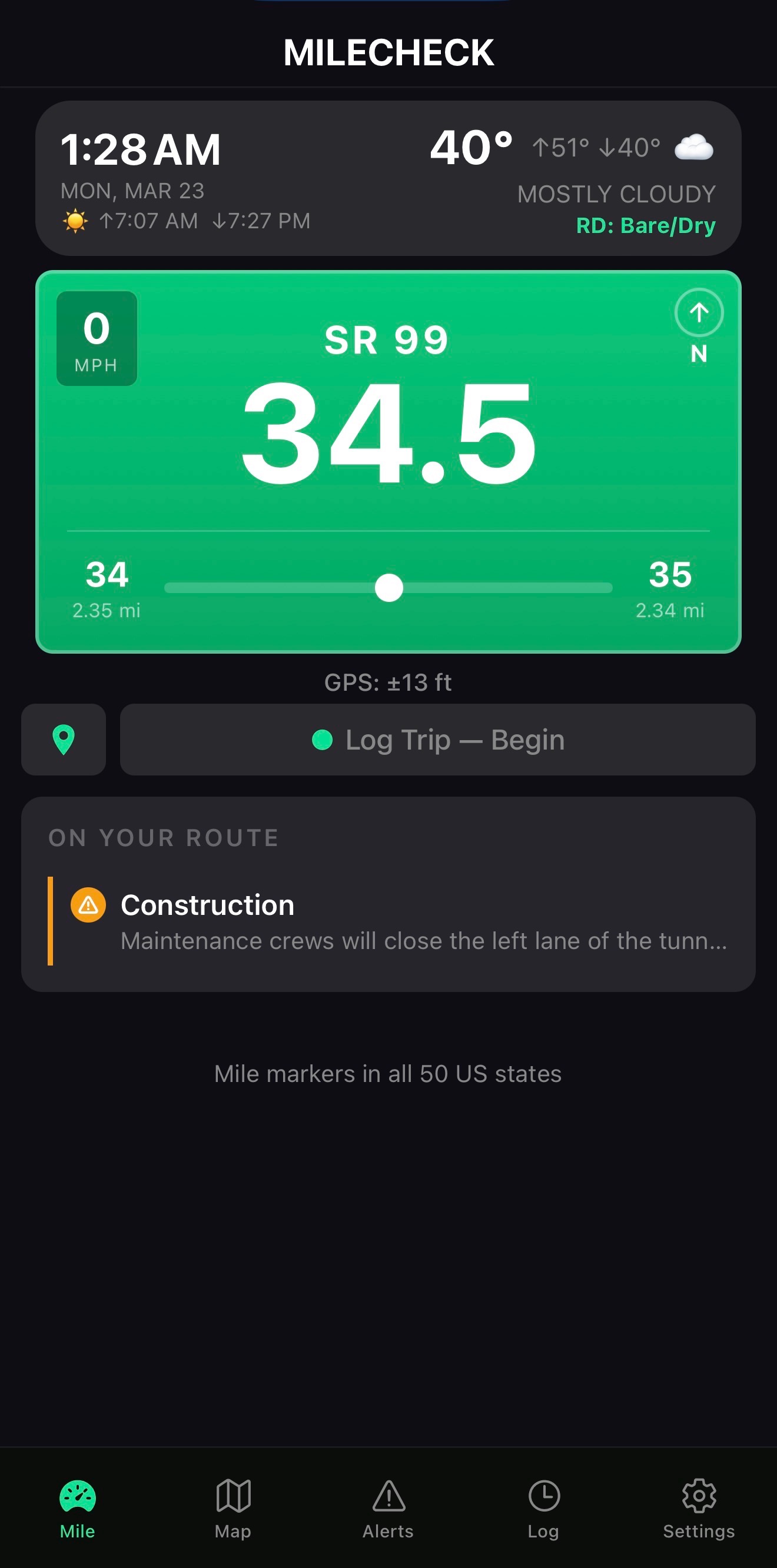This screenshot has height=1568, width=777.
Task: Open the Alerts warning icon
Action: pos(388,1495)
